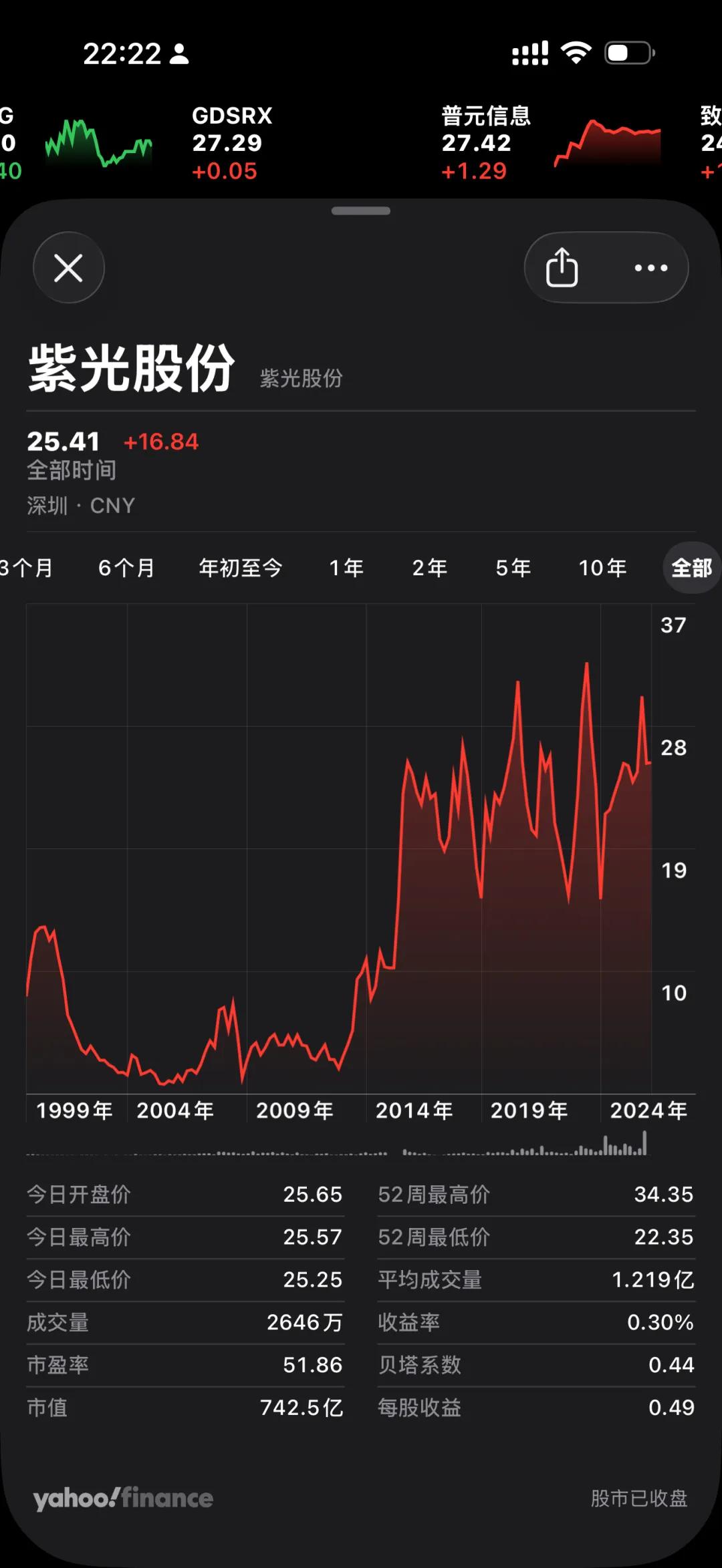Switch chart range to 3个月

[x=25, y=569]
